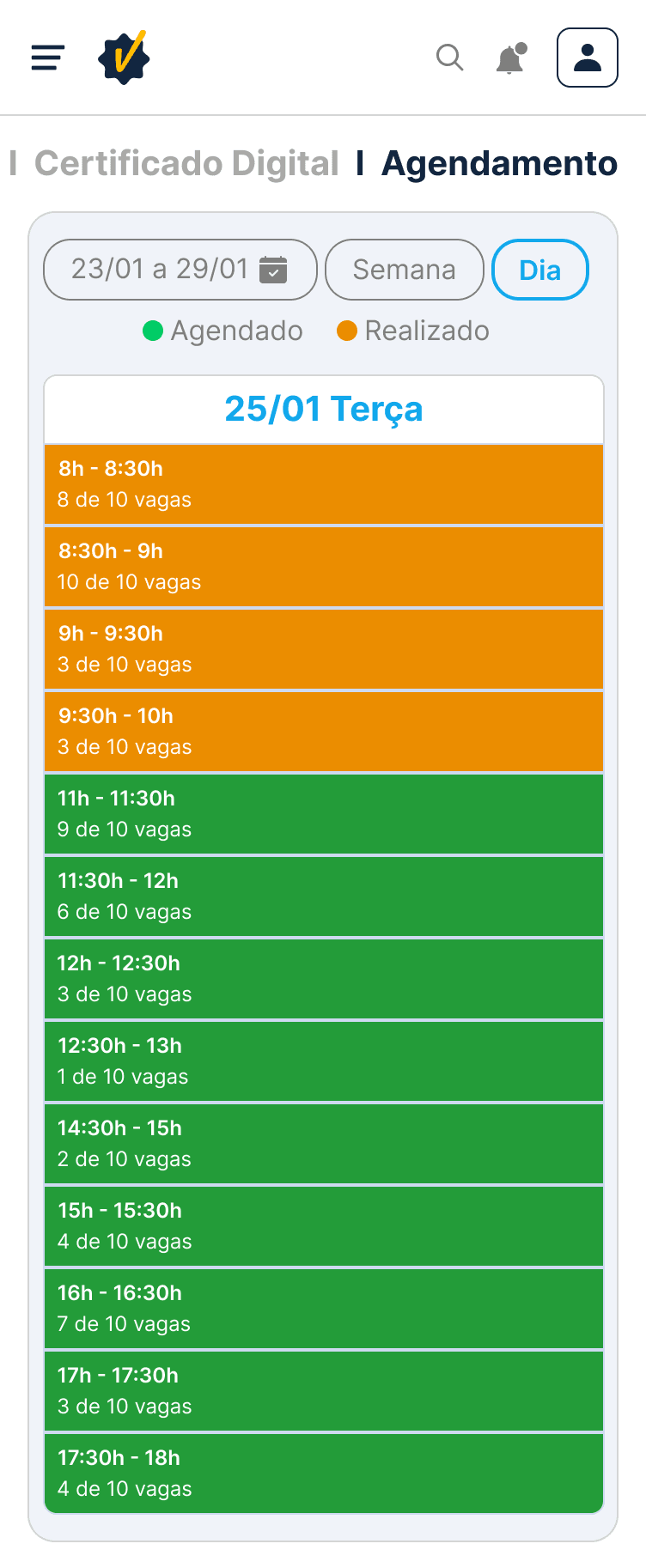Switch to Semana view
The width and height of the screenshot is (646, 1568).
405,270
